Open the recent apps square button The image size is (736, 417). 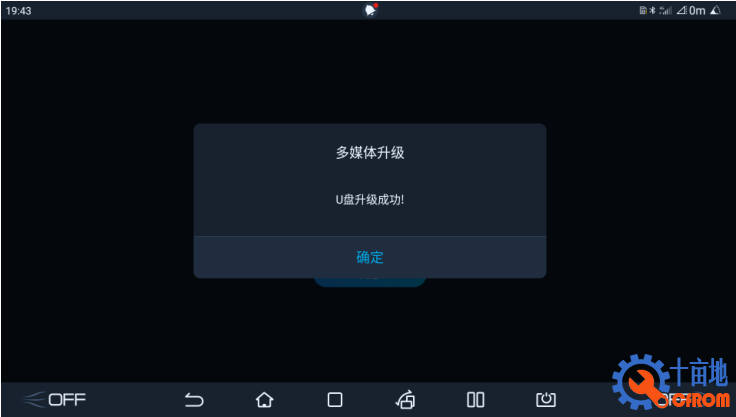pos(335,400)
